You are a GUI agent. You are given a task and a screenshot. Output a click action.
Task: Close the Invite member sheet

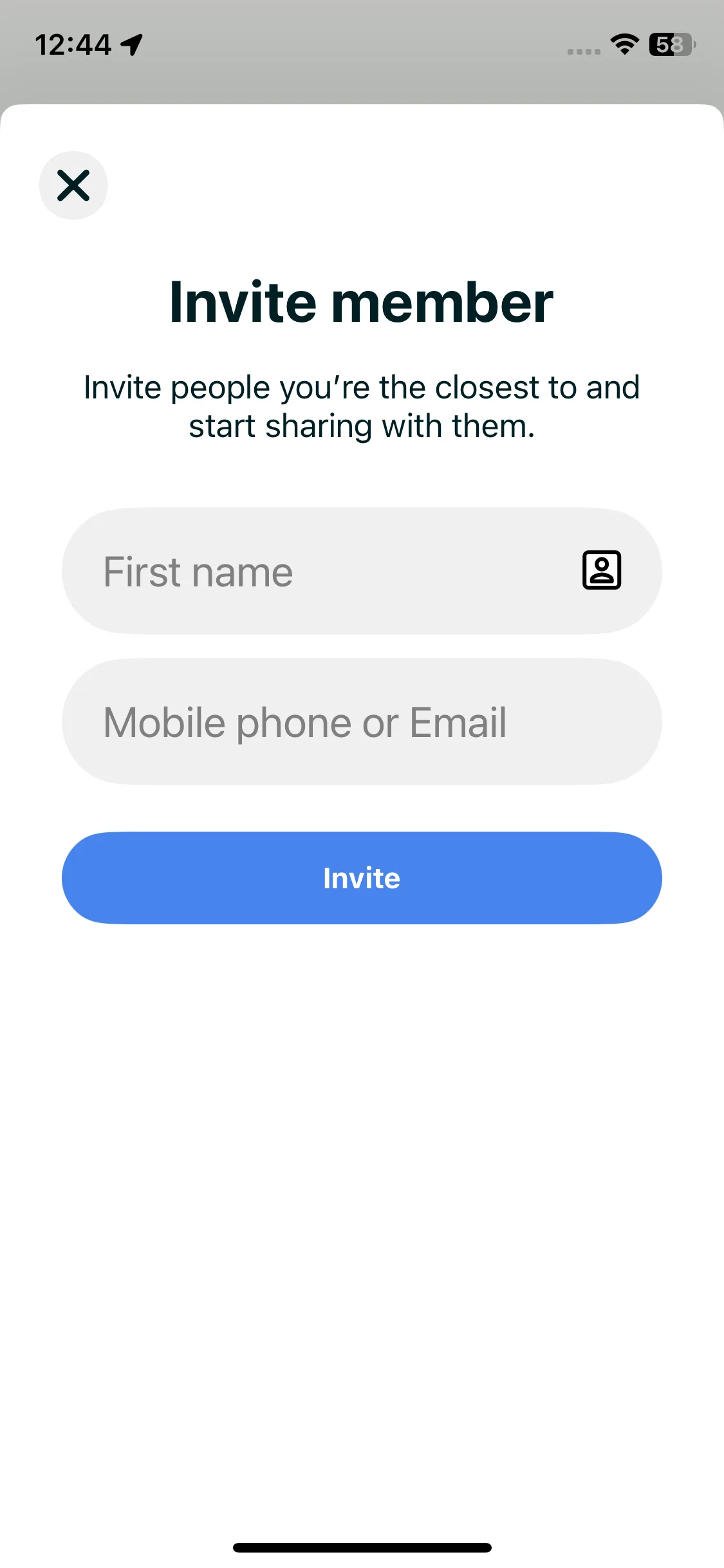click(x=73, y=185)
